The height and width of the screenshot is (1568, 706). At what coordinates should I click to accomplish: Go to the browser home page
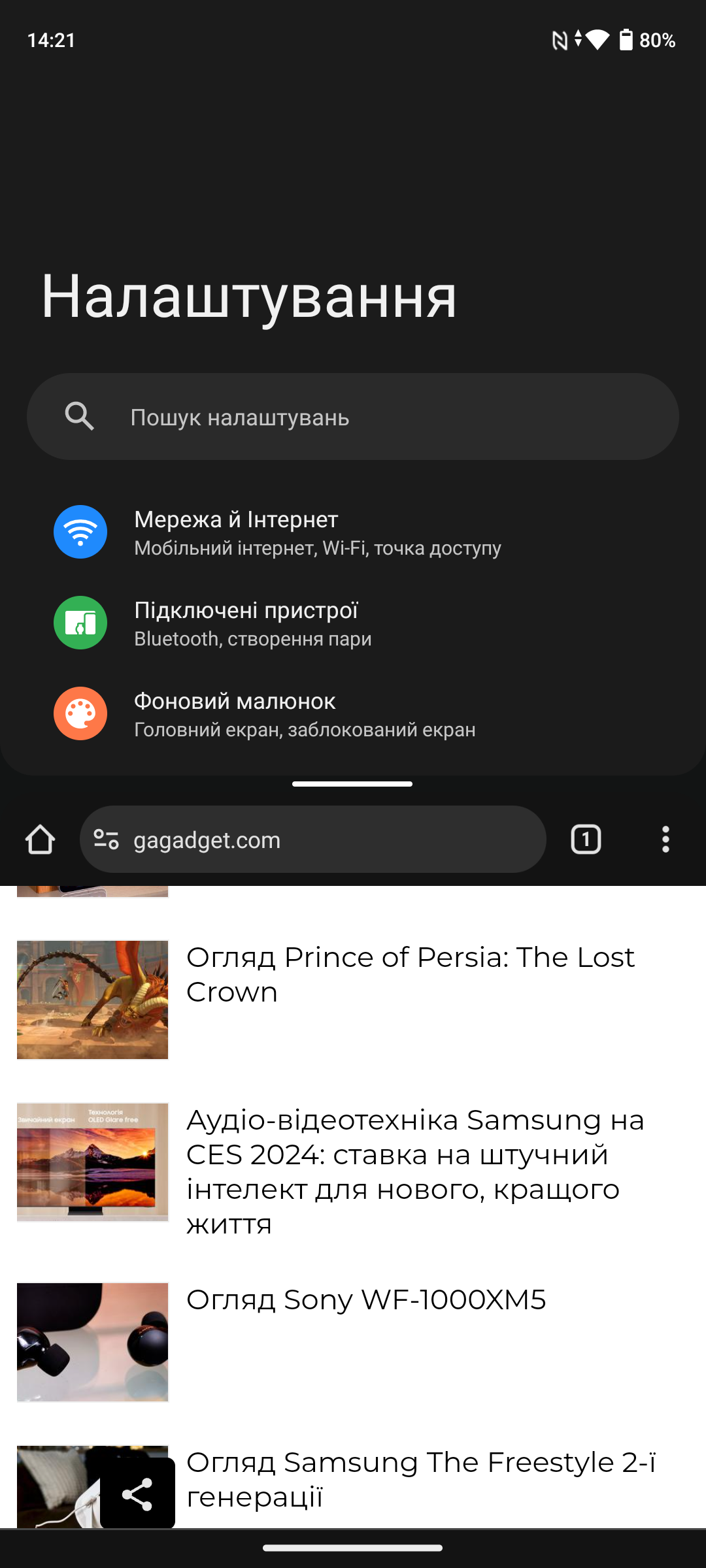pos(40,840)
